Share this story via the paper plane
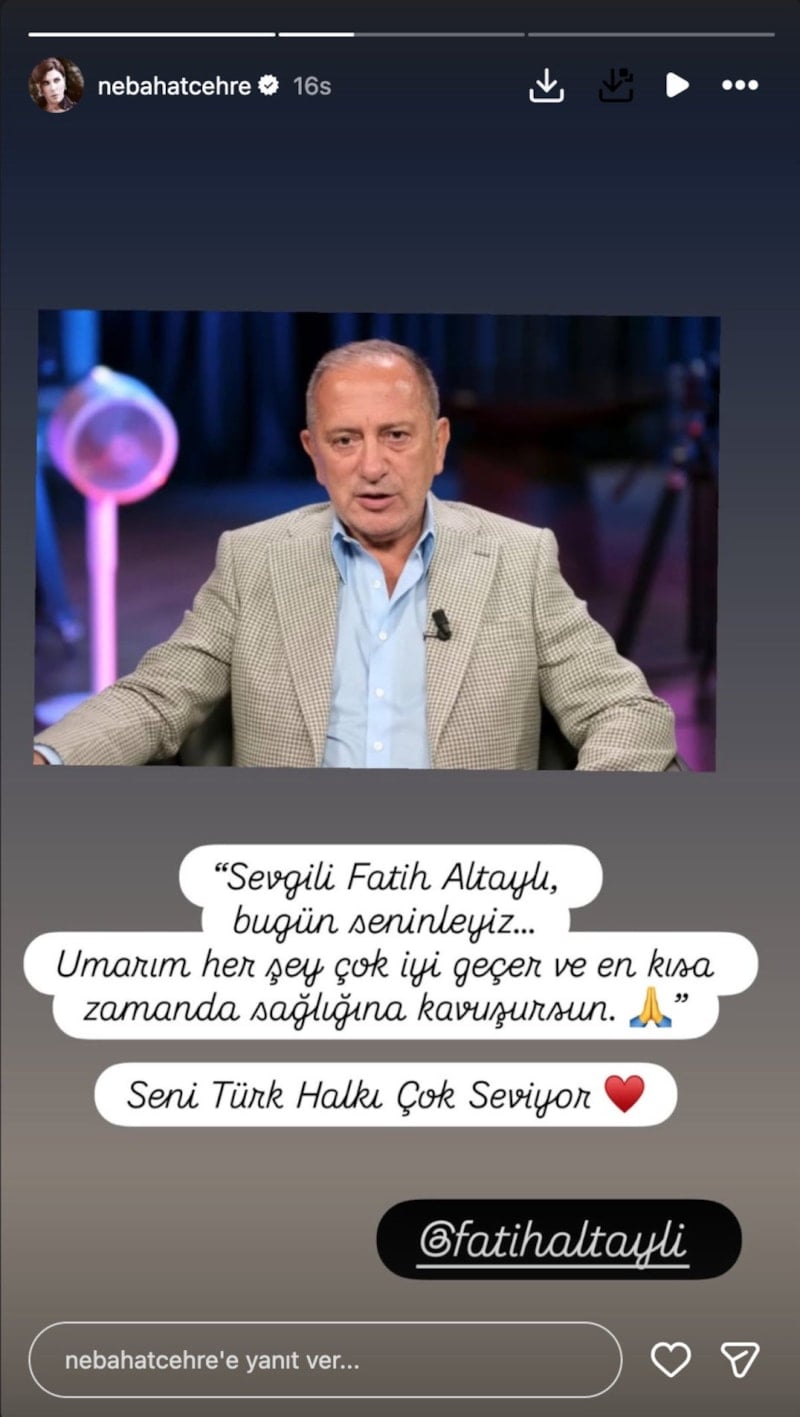The height and width of the screenshot is (1417, 800). [740, 1360]
